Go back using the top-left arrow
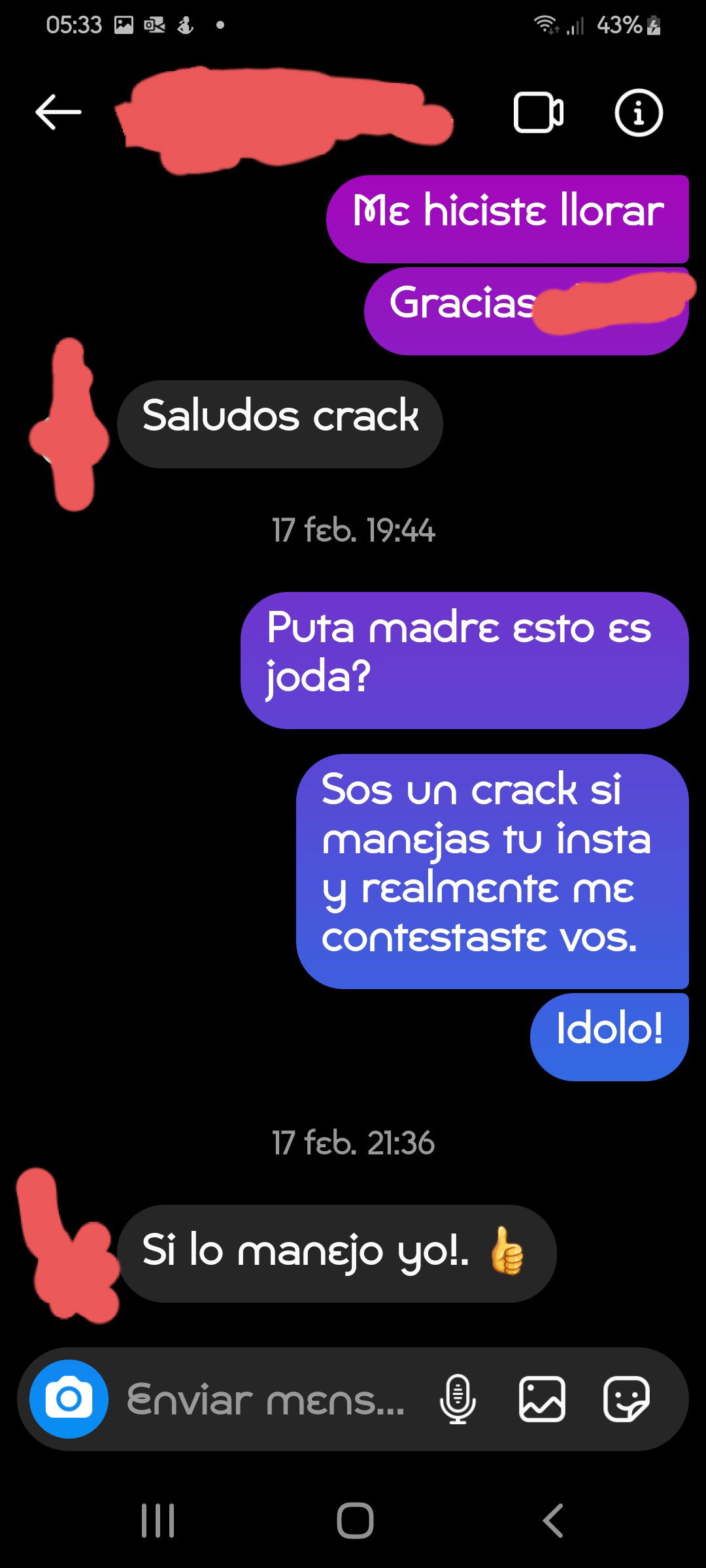 pyautogui.click(x=58, y=112)
